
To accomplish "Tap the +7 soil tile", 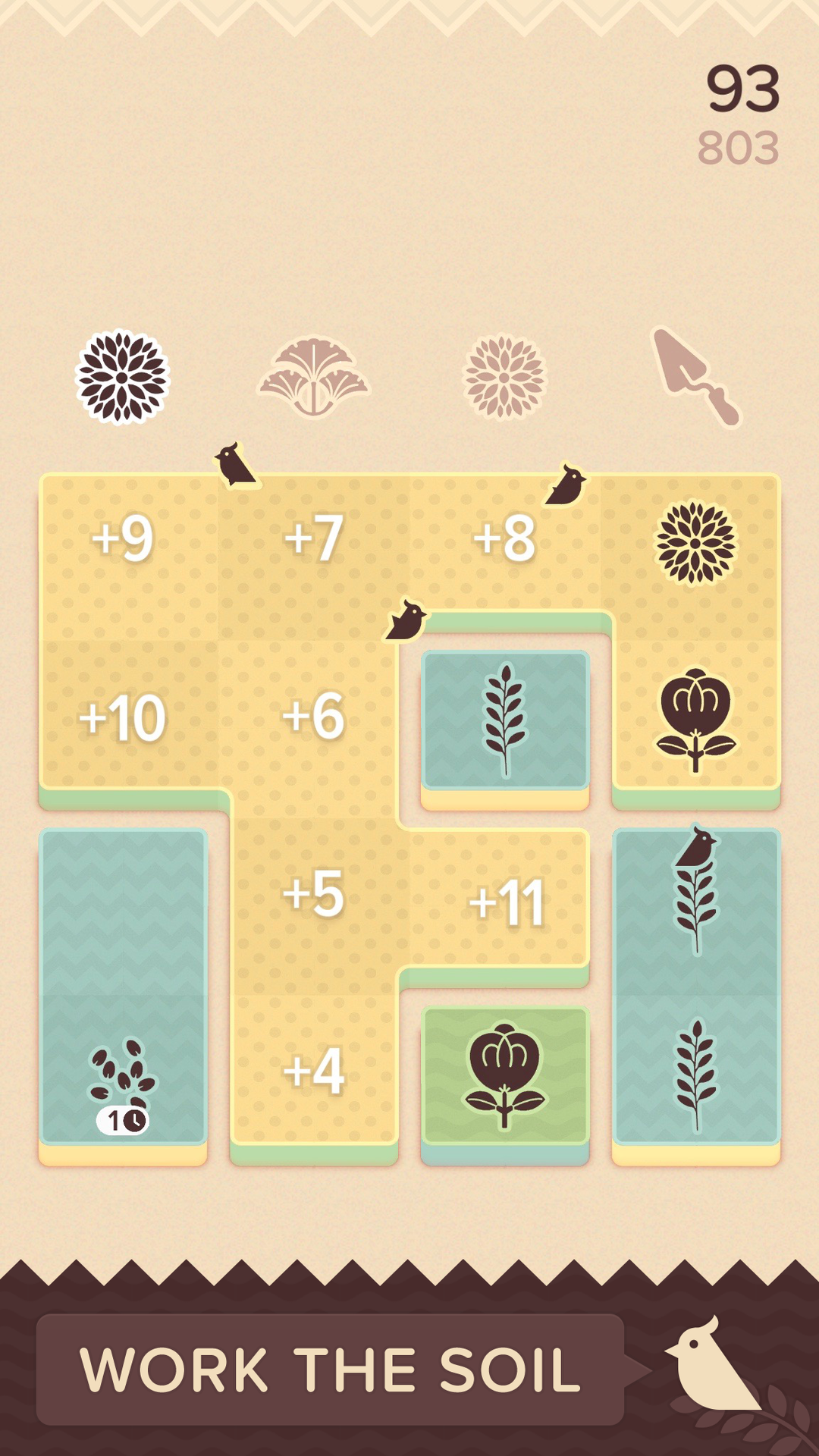I will 314,538.
